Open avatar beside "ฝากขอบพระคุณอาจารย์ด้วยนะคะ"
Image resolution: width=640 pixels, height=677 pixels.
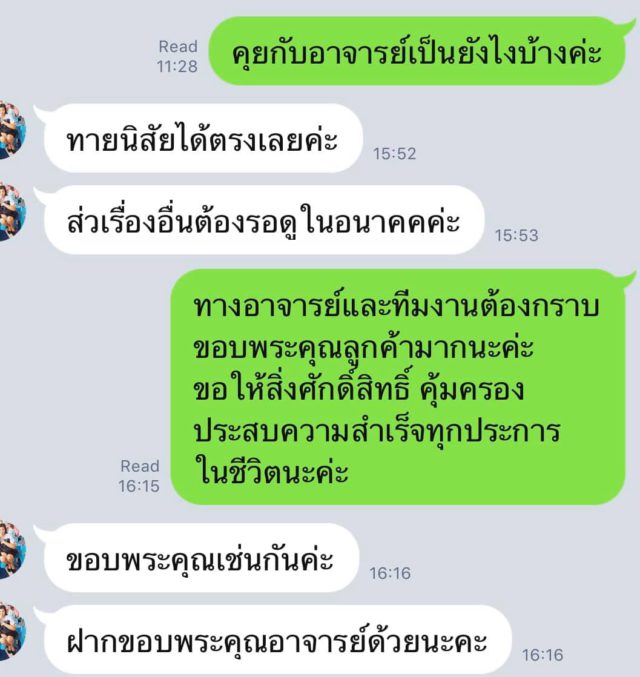coord(10,632)
